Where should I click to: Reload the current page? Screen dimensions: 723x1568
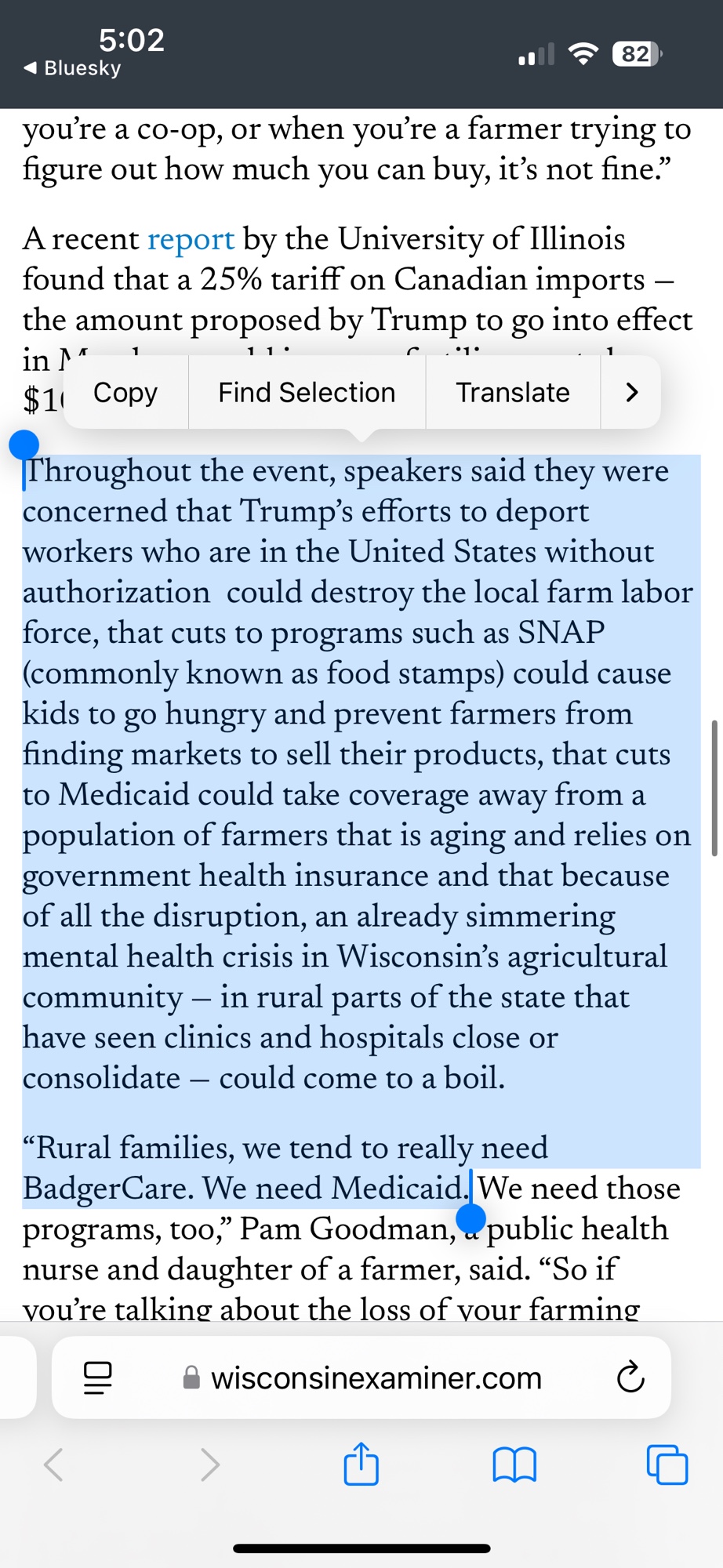click(x=630, y=1377)
